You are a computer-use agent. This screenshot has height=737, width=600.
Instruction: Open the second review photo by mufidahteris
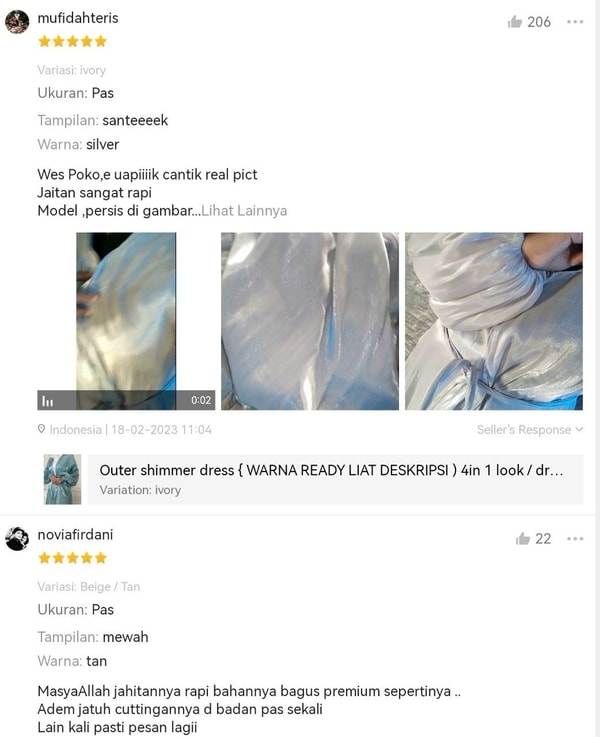coord(309,321)
